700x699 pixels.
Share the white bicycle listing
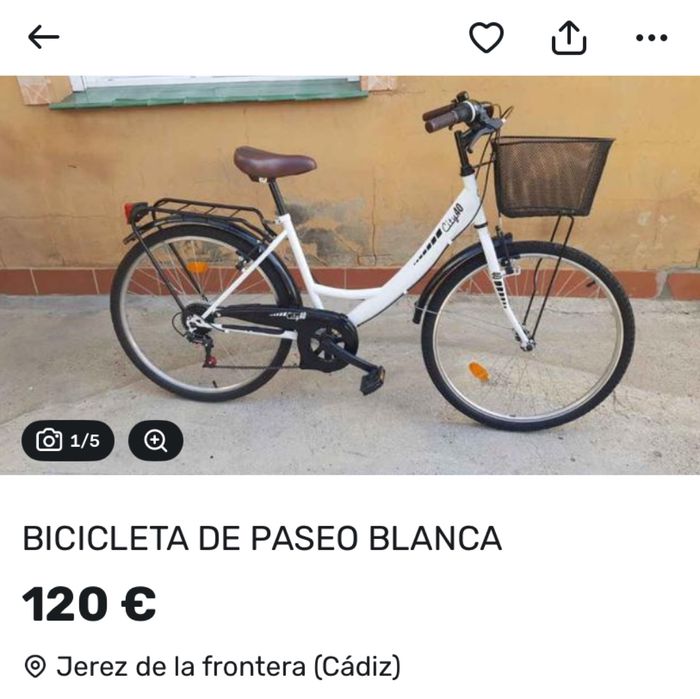point(568,38)
